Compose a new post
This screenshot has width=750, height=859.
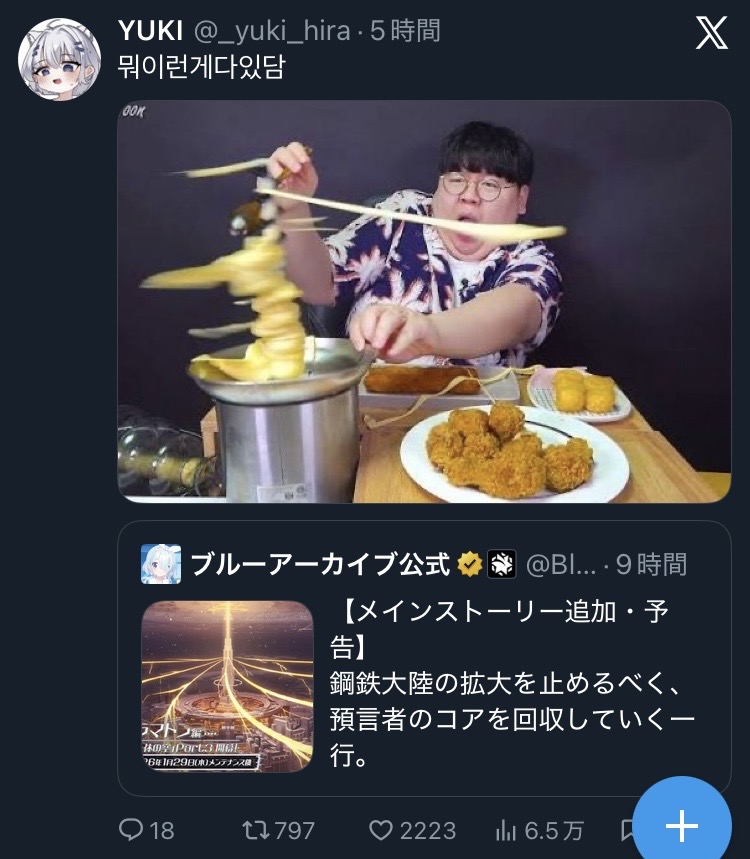(x=681, y=826)
